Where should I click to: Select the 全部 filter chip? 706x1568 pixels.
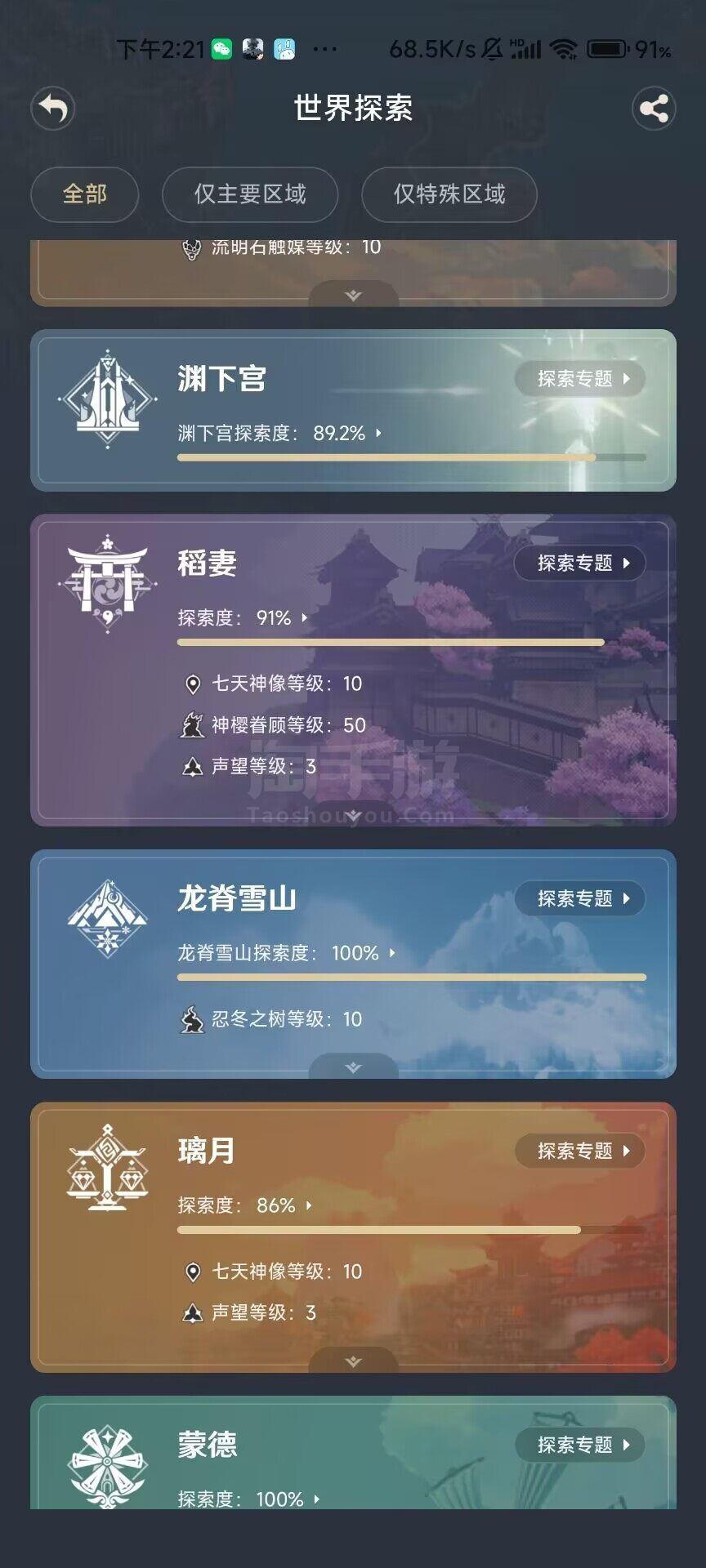click(x=85, y=194)
